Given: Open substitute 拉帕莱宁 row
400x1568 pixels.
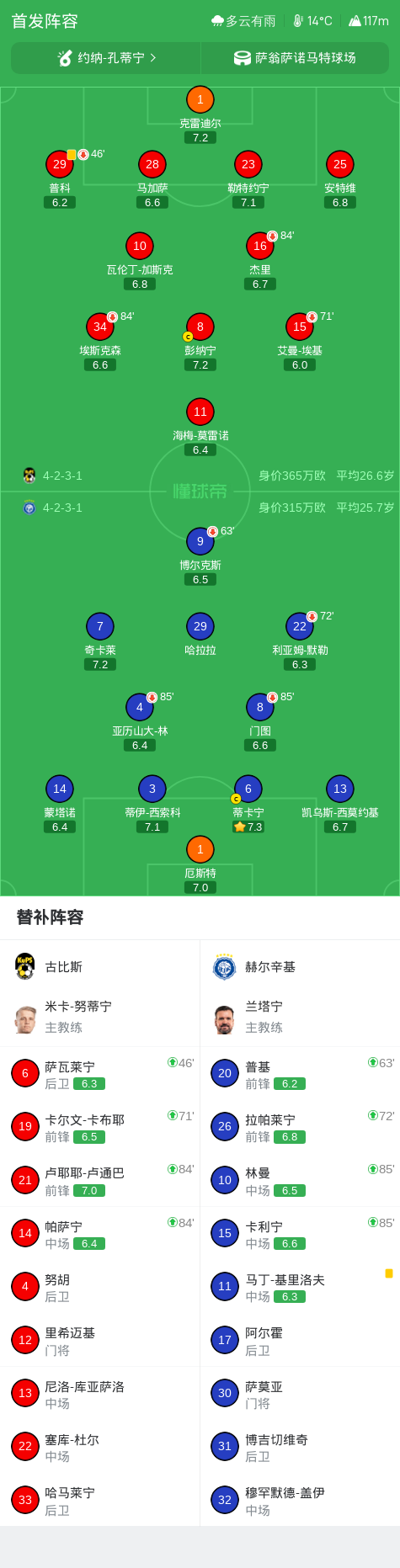Looking at the screenshot, I should pos(300,1127).
